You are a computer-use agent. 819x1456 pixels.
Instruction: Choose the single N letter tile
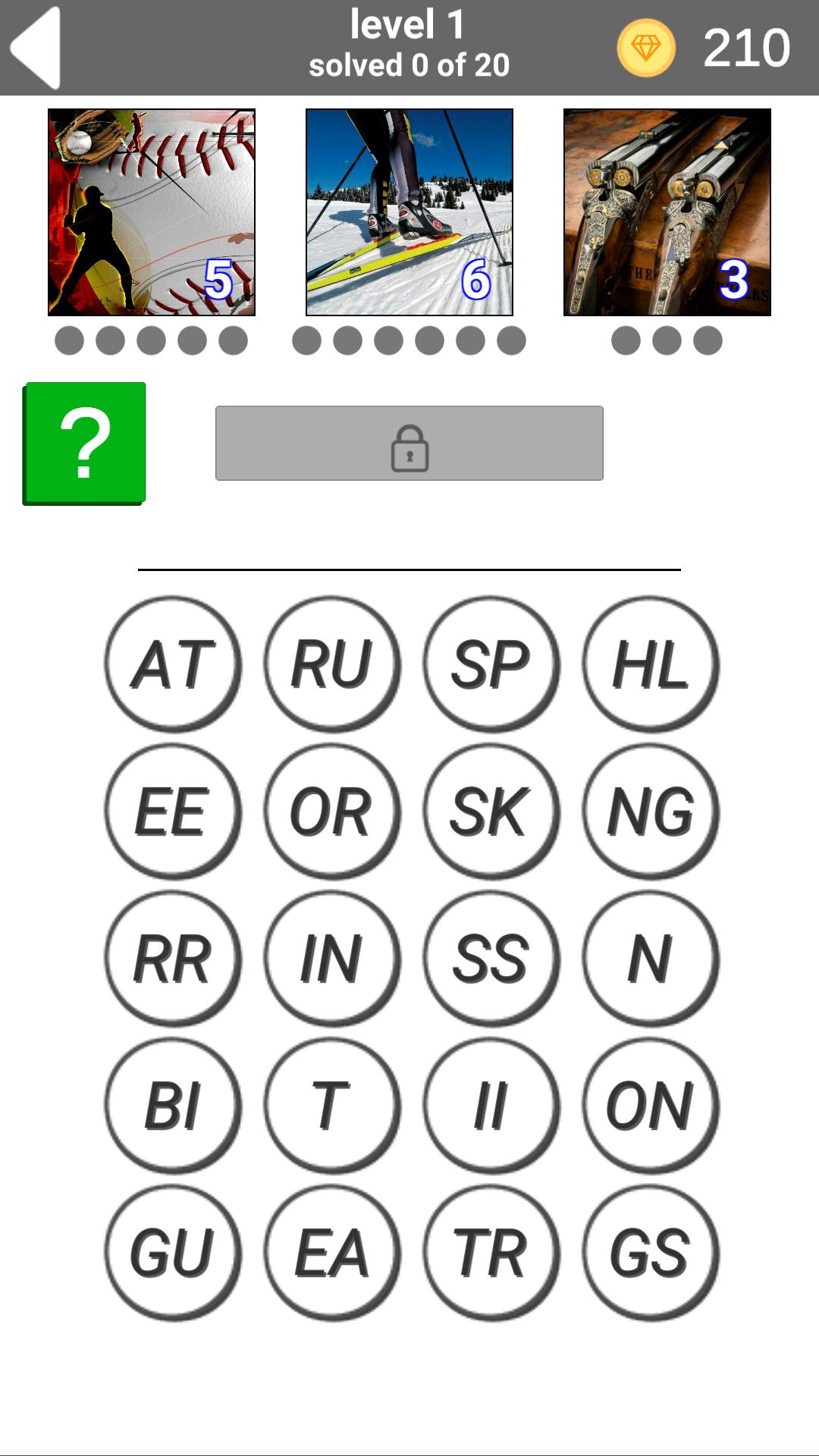(651, 959)
